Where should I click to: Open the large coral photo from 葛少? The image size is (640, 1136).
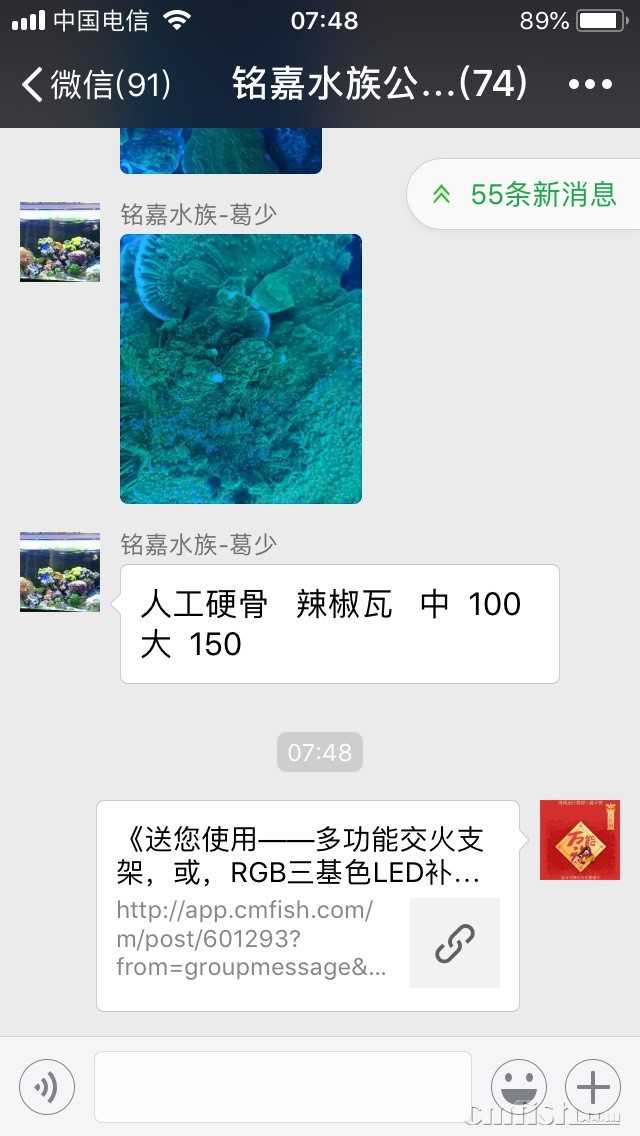coord(241,368)
